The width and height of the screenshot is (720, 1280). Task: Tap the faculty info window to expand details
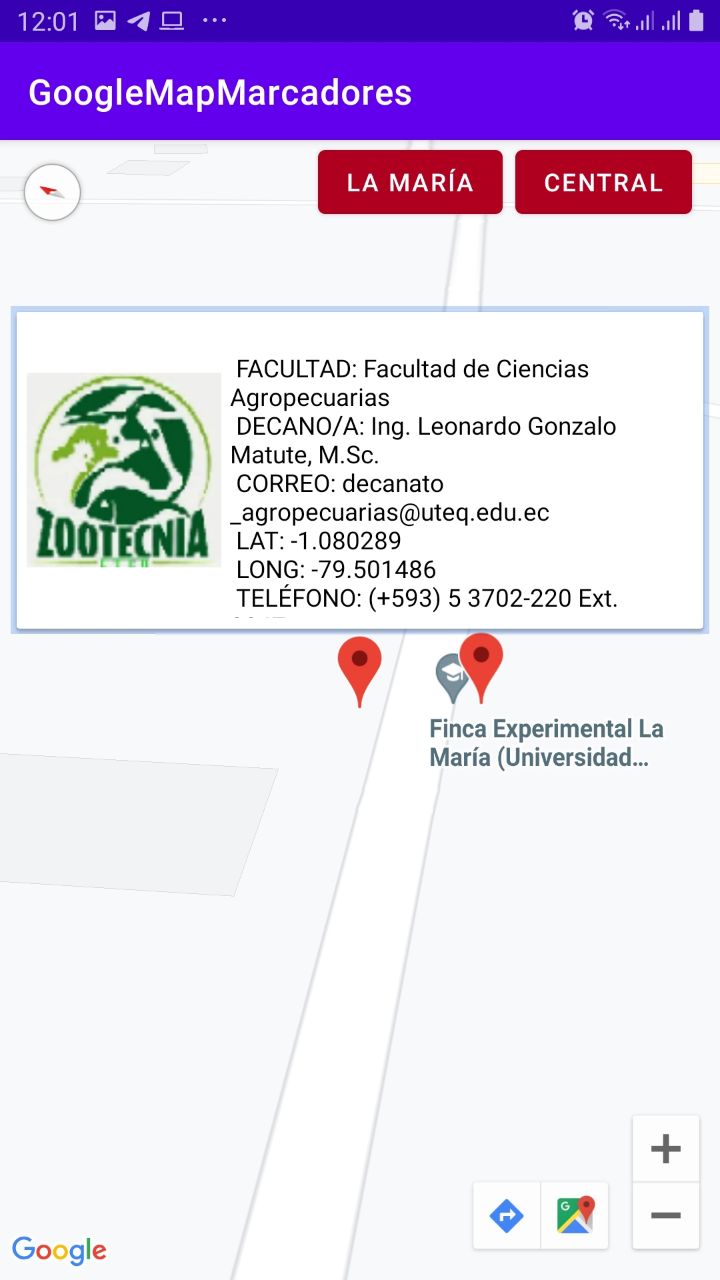pyautogui.click(x=360, y=468)
